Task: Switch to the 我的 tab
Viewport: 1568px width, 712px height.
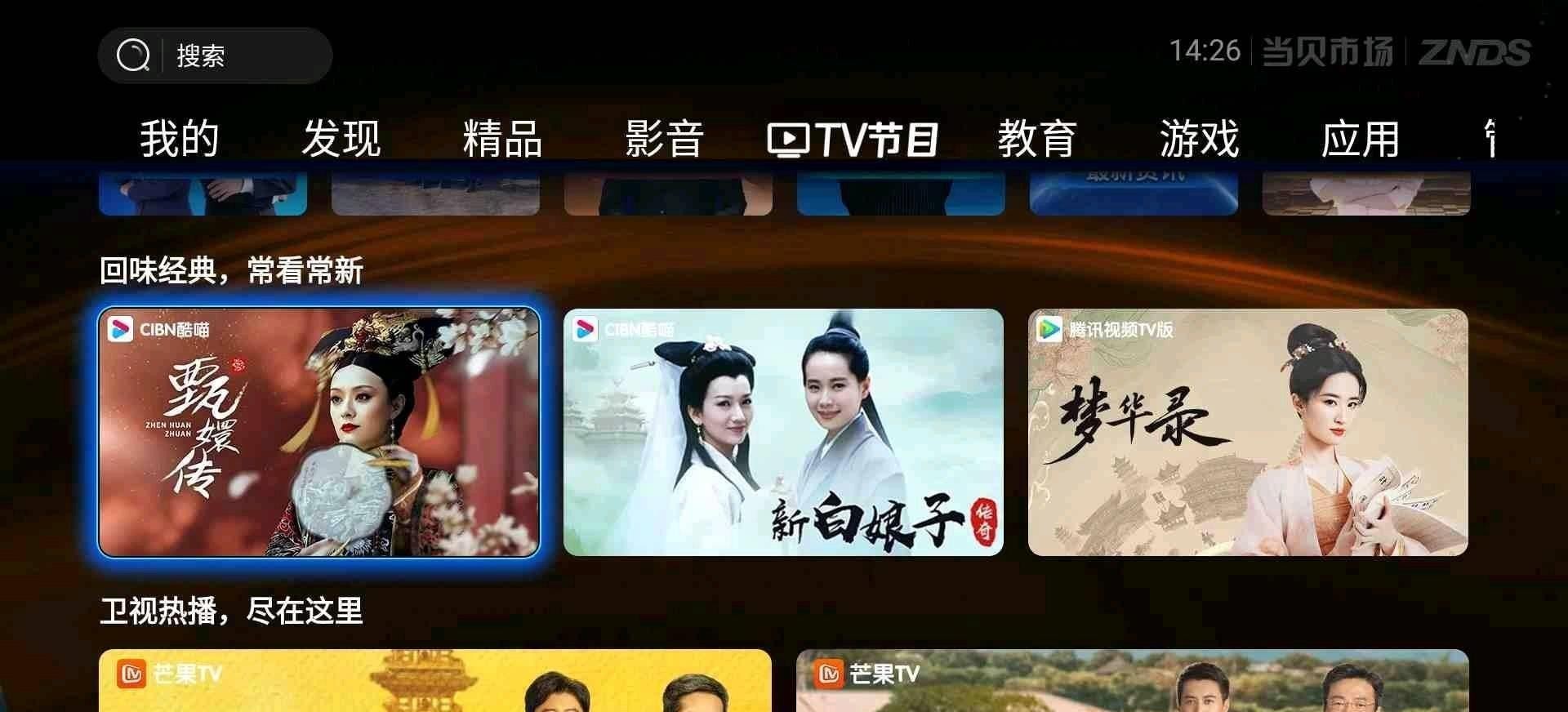Action: pyautogui.click(x=180, y=139)
